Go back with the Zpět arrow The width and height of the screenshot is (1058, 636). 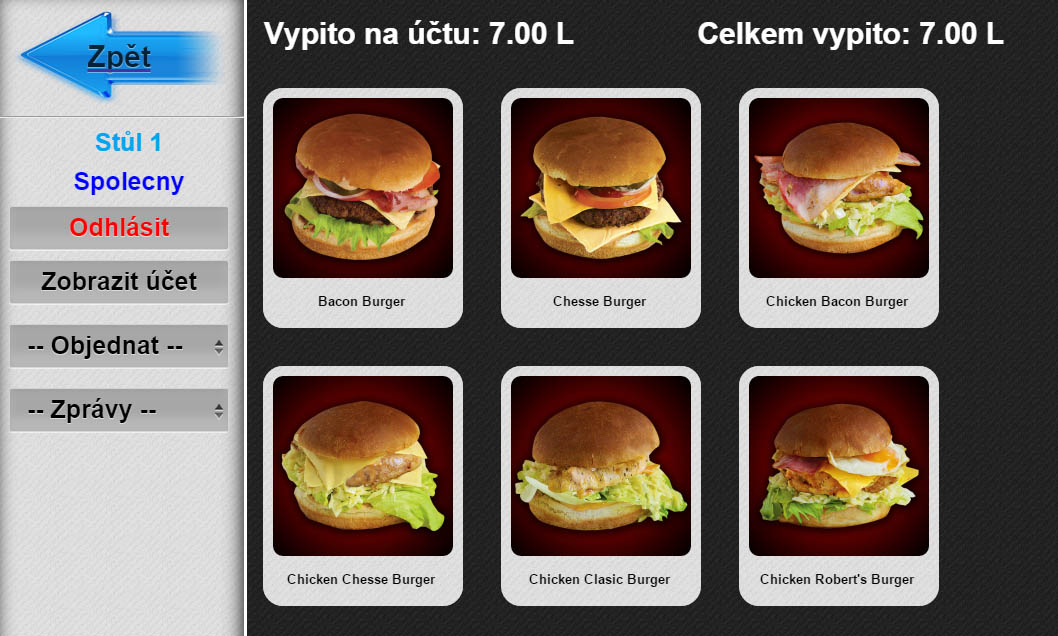[x=118, y=57]
